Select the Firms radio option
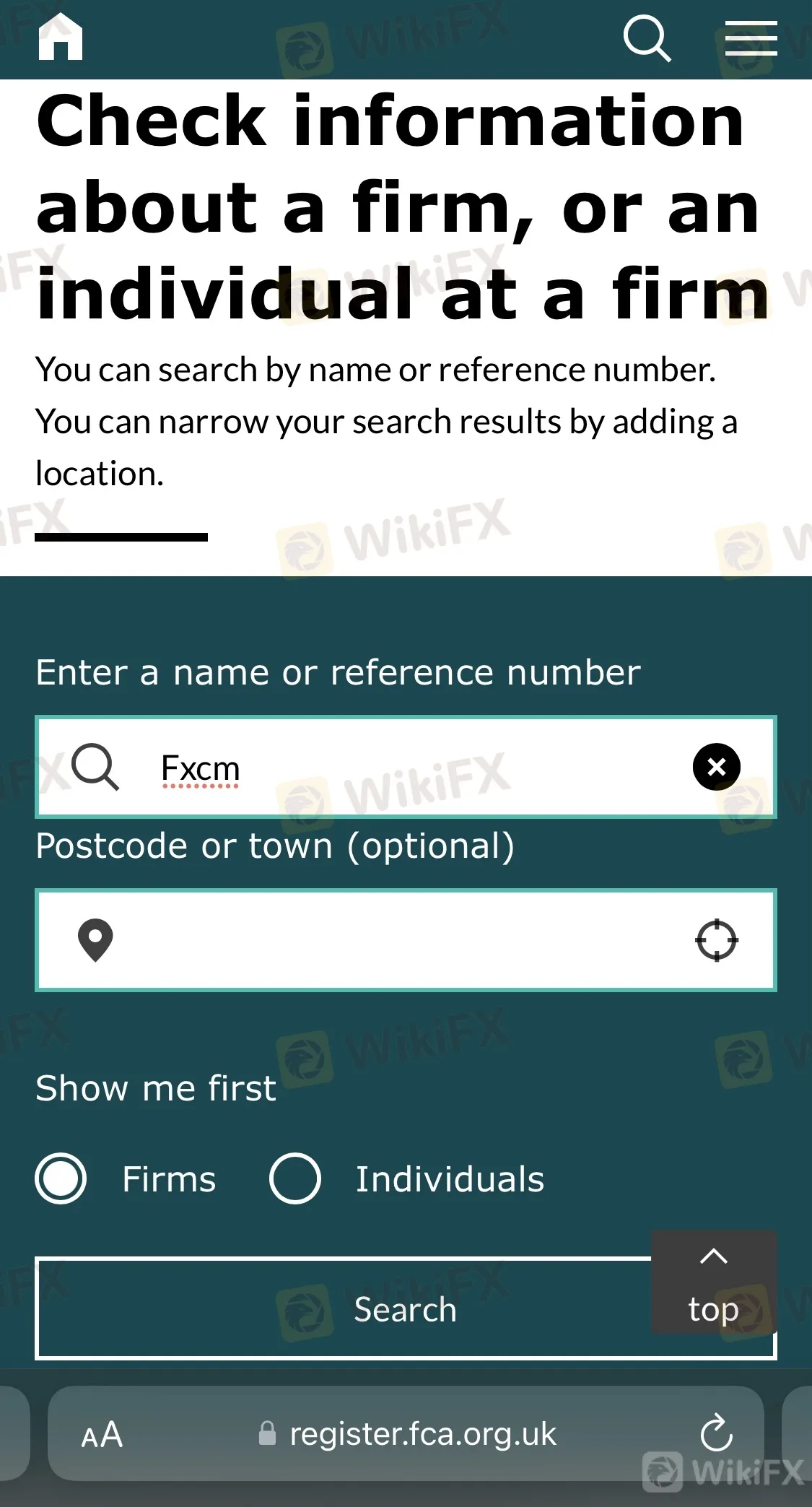 point(61,1178)
